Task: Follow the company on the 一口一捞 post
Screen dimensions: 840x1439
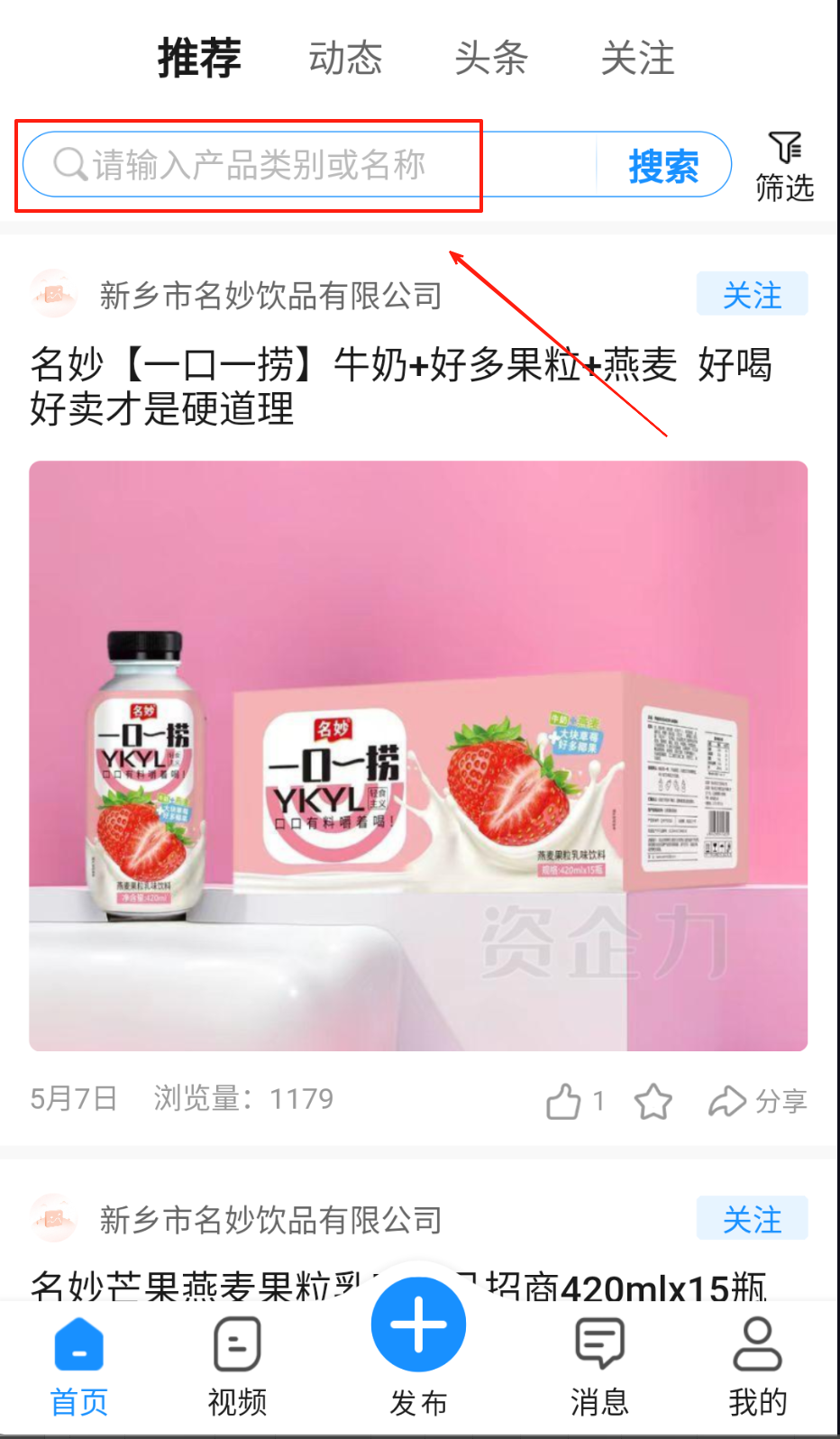Action: [x=752, y=295]
